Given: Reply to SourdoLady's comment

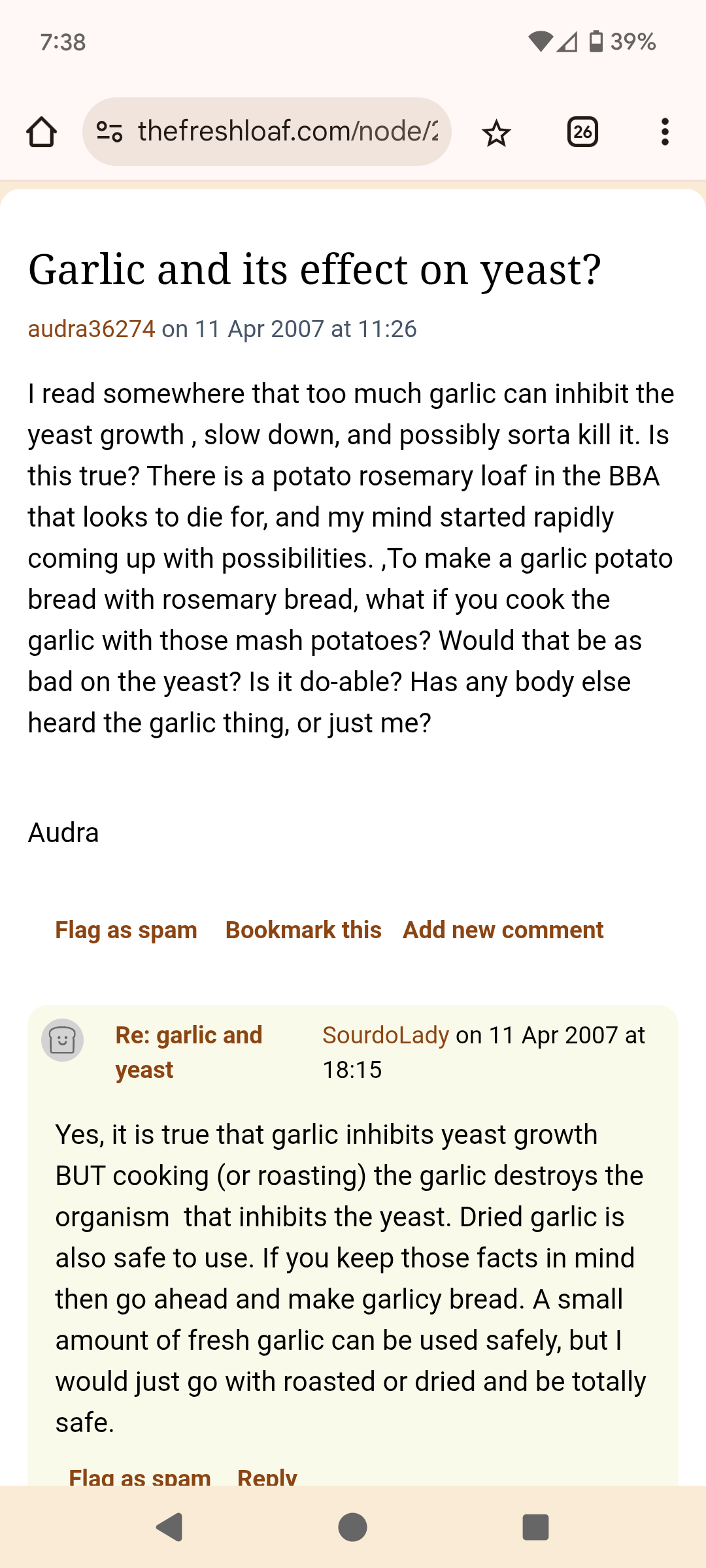Looking at the screenshot, I should pyautogui.click(x=267, y=1475).
